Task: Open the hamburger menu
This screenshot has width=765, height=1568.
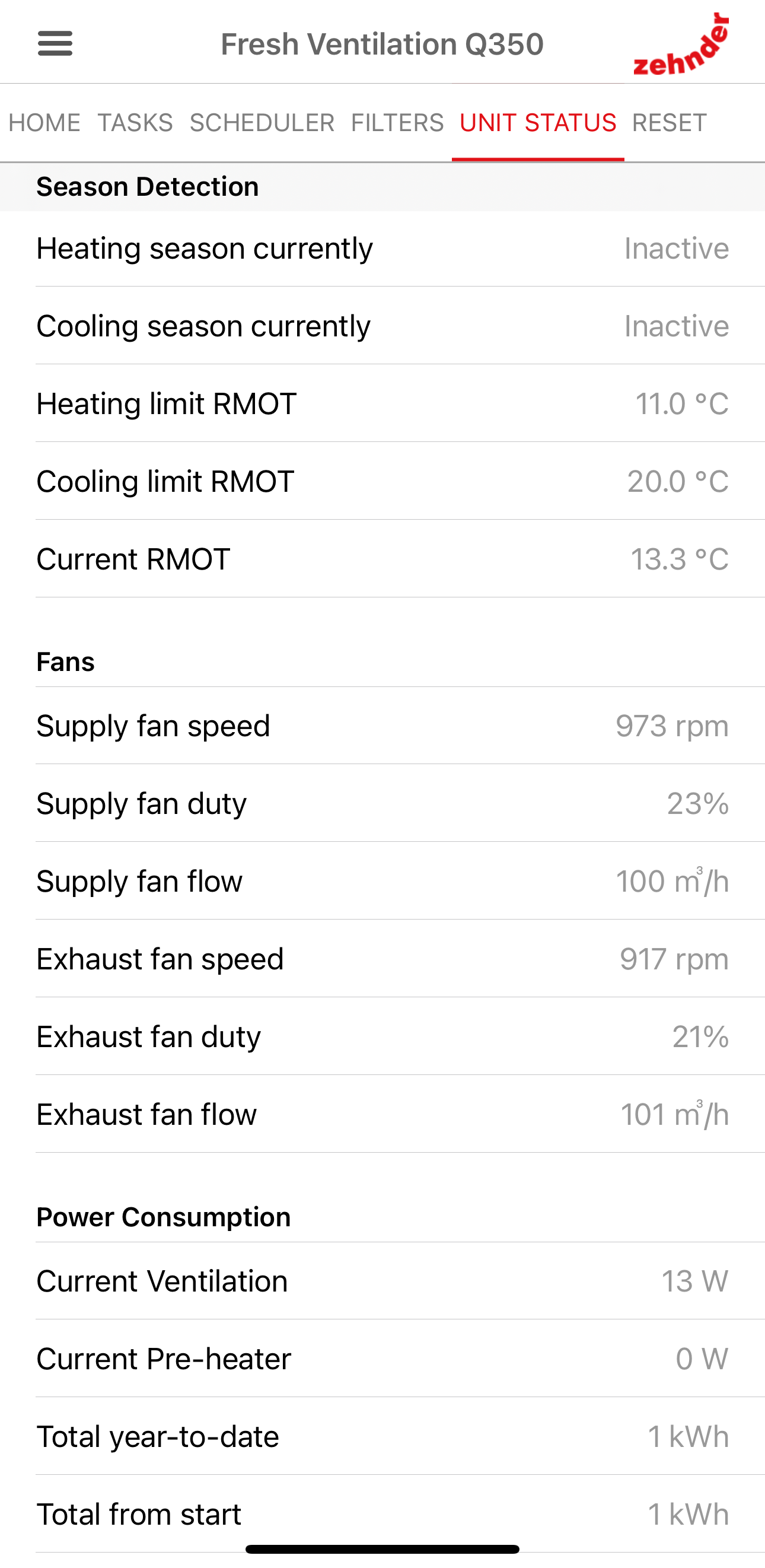Action: coord(55,44)
